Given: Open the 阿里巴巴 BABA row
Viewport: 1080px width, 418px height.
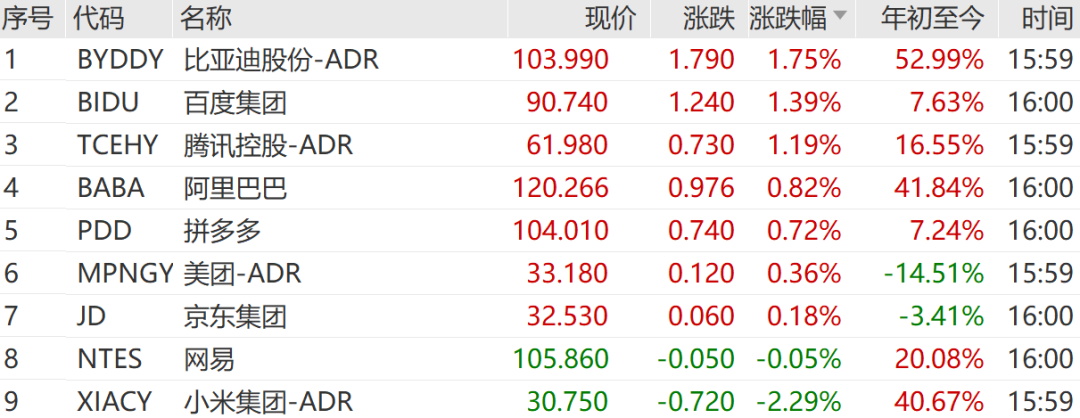Looking at the screenshot, I should click(x=236, y=188).
